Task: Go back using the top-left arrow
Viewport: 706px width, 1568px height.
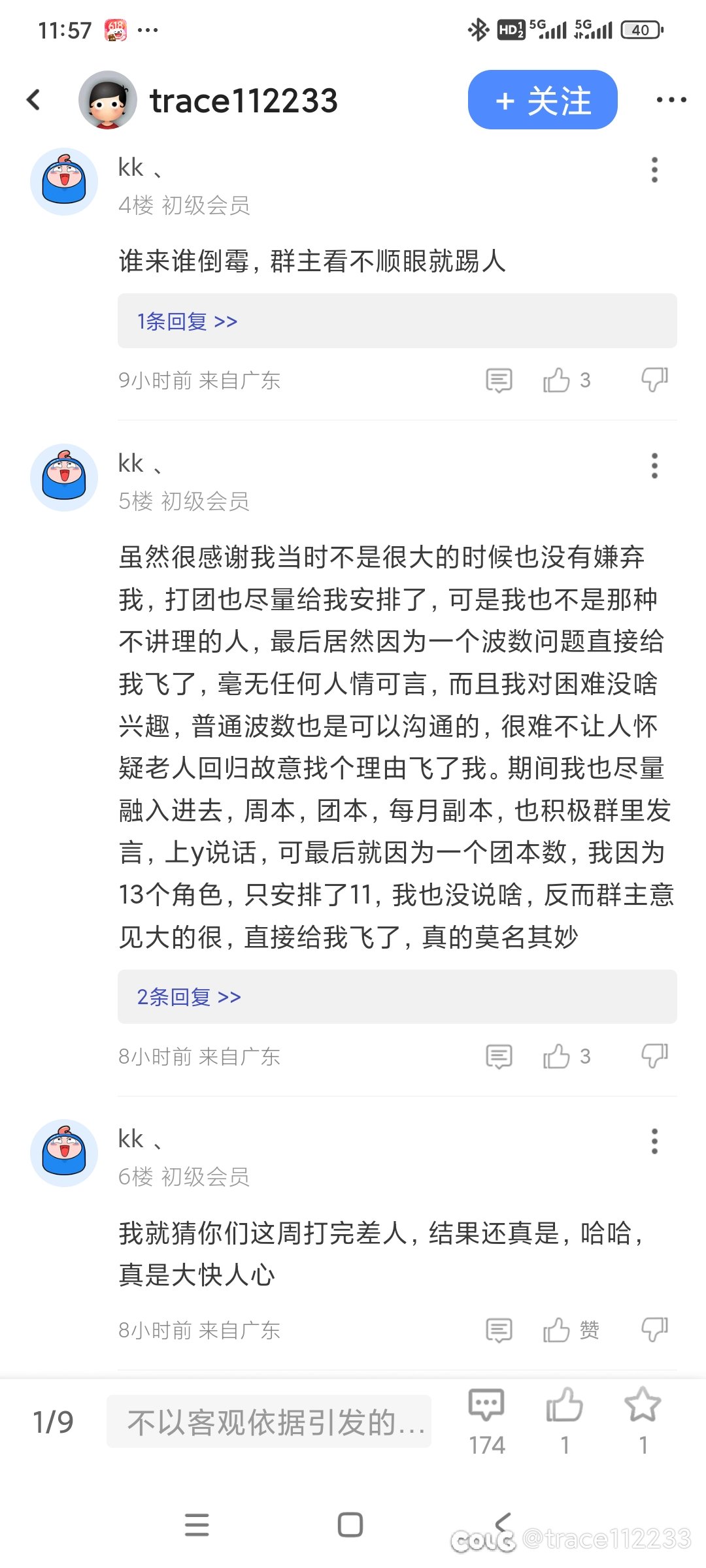Action: (34, 100)
